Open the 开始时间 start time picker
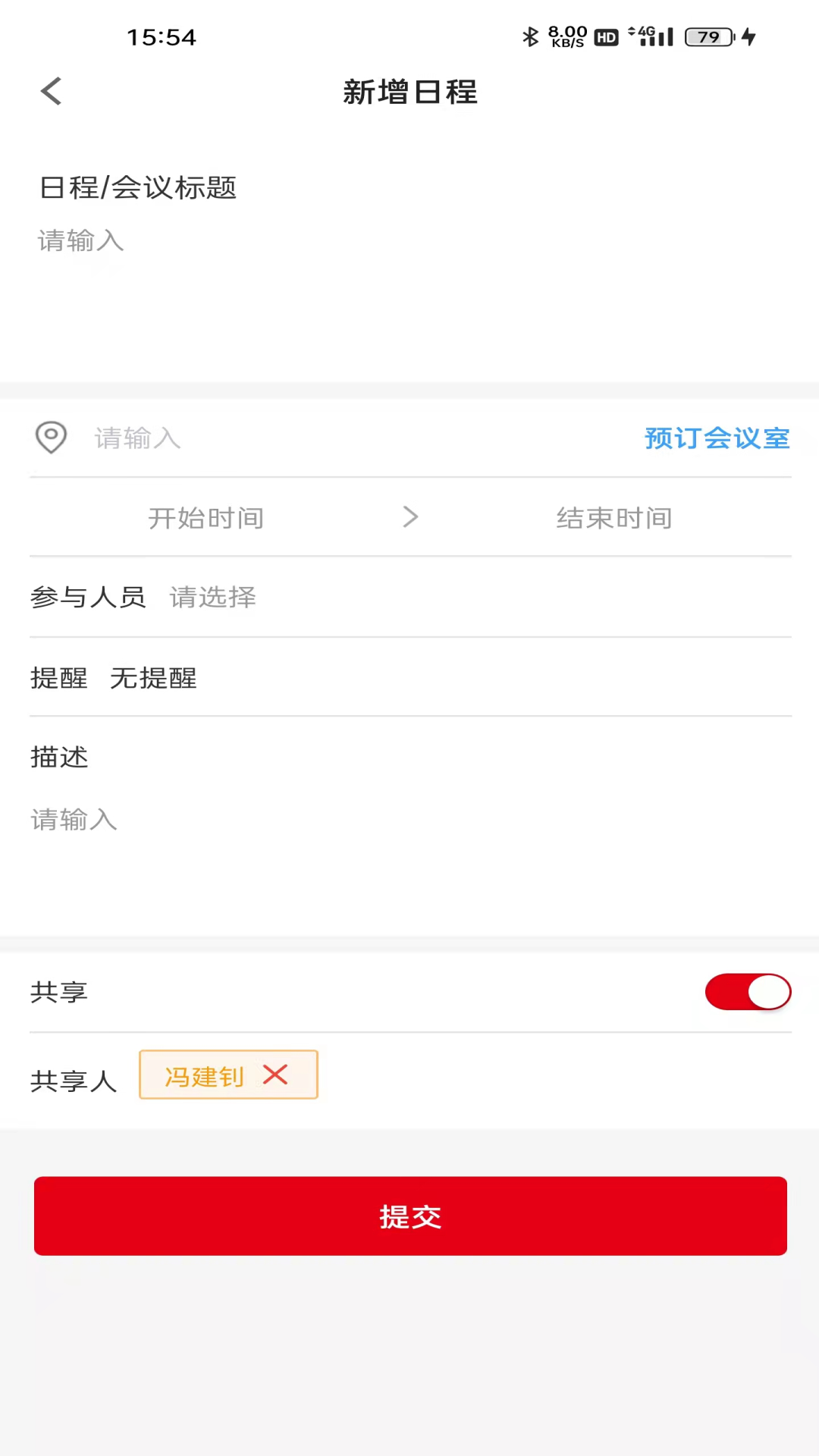This screenshot has width=819, height=1456. pyautogui.click(x=205, y=518)
